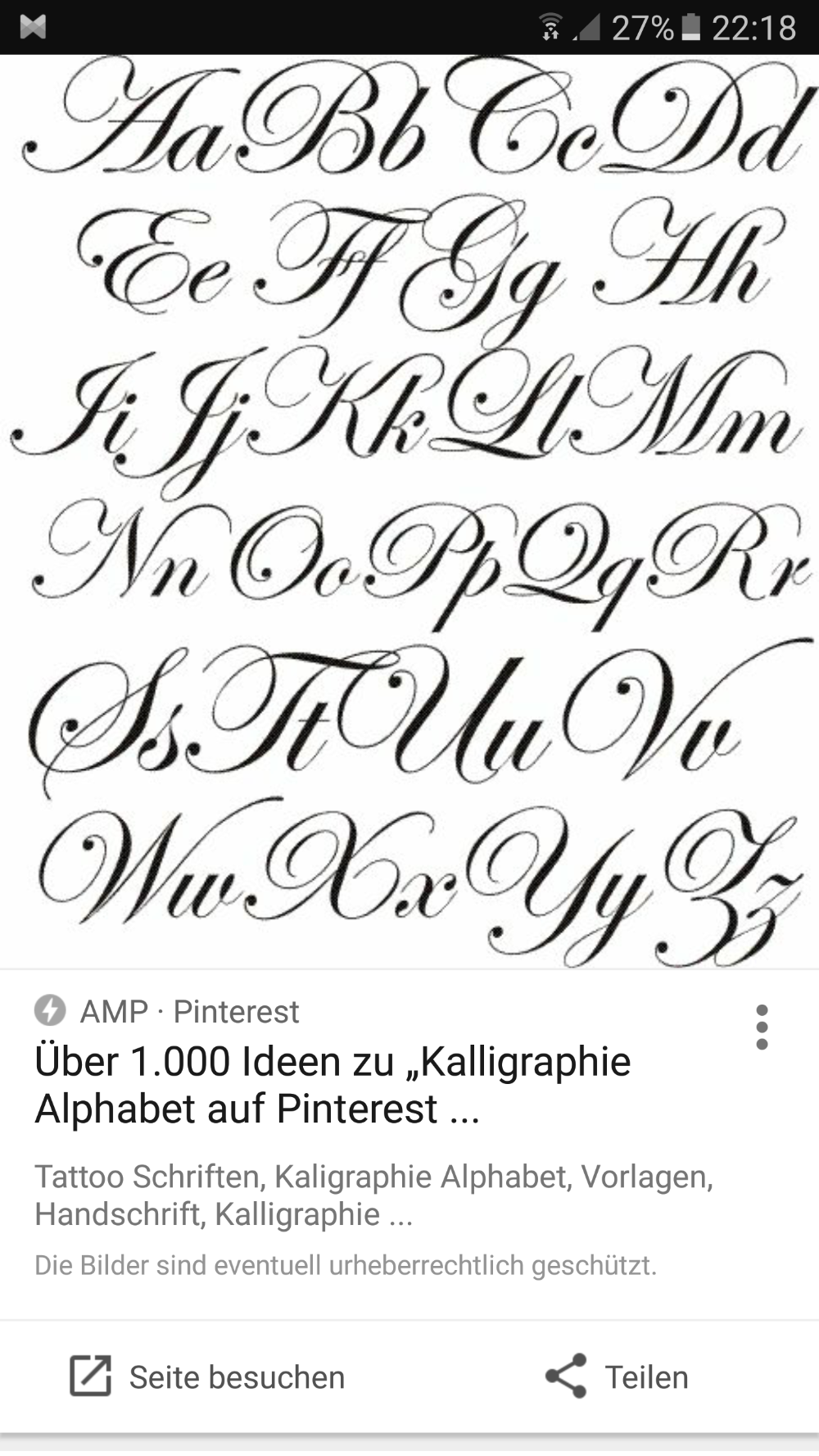Screen dimensions: 819x1456
Task: Share the image via Teilen
Action: pyautogui.click(x=618, y=1377)
